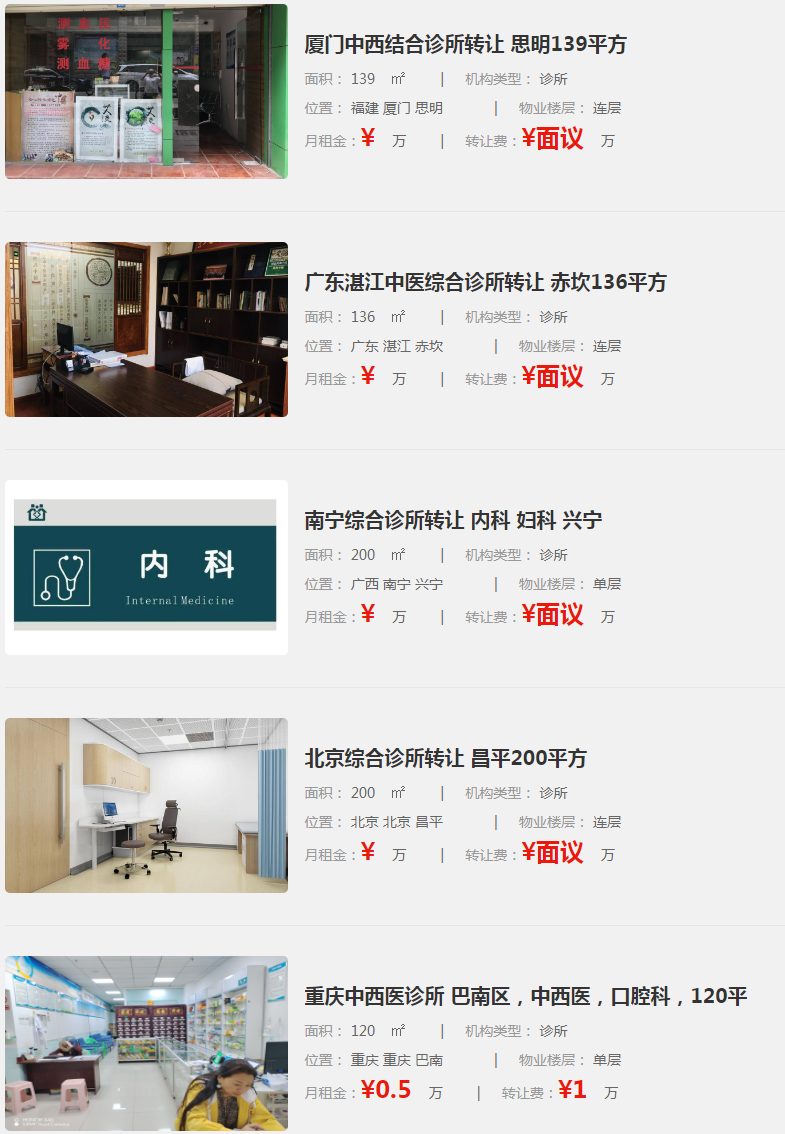
Task: Open the 重庆中西医诊所 巴南区 listing
Action: (x=525, y=997)
